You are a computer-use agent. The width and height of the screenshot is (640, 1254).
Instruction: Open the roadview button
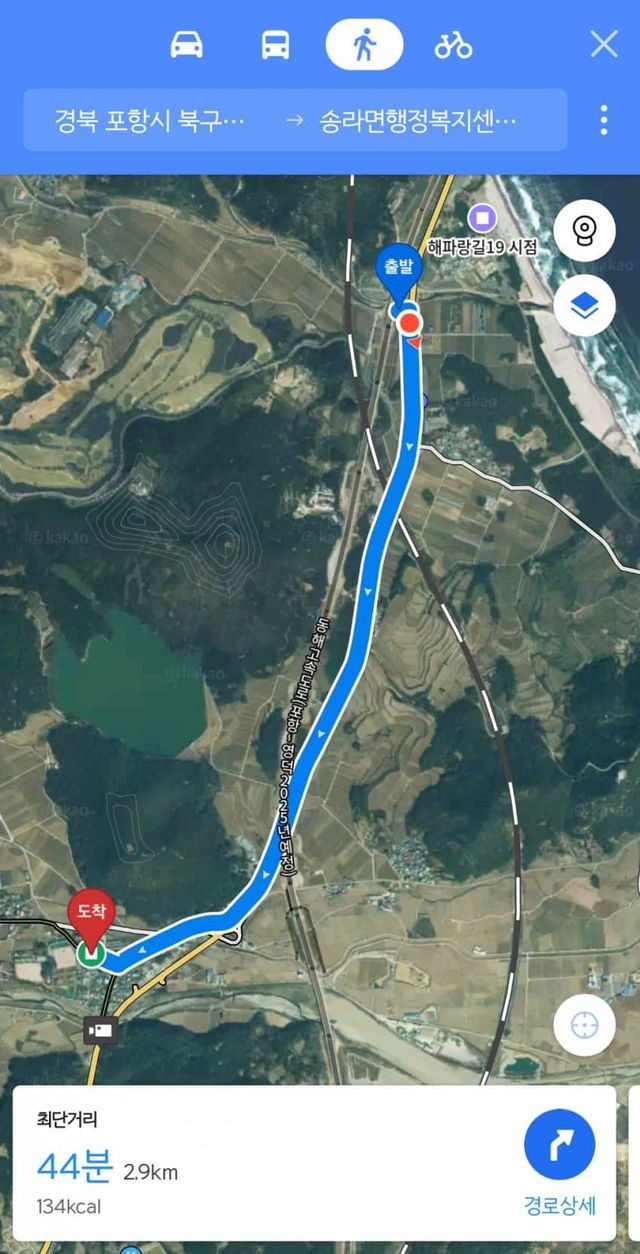click(x=584, y=231)
